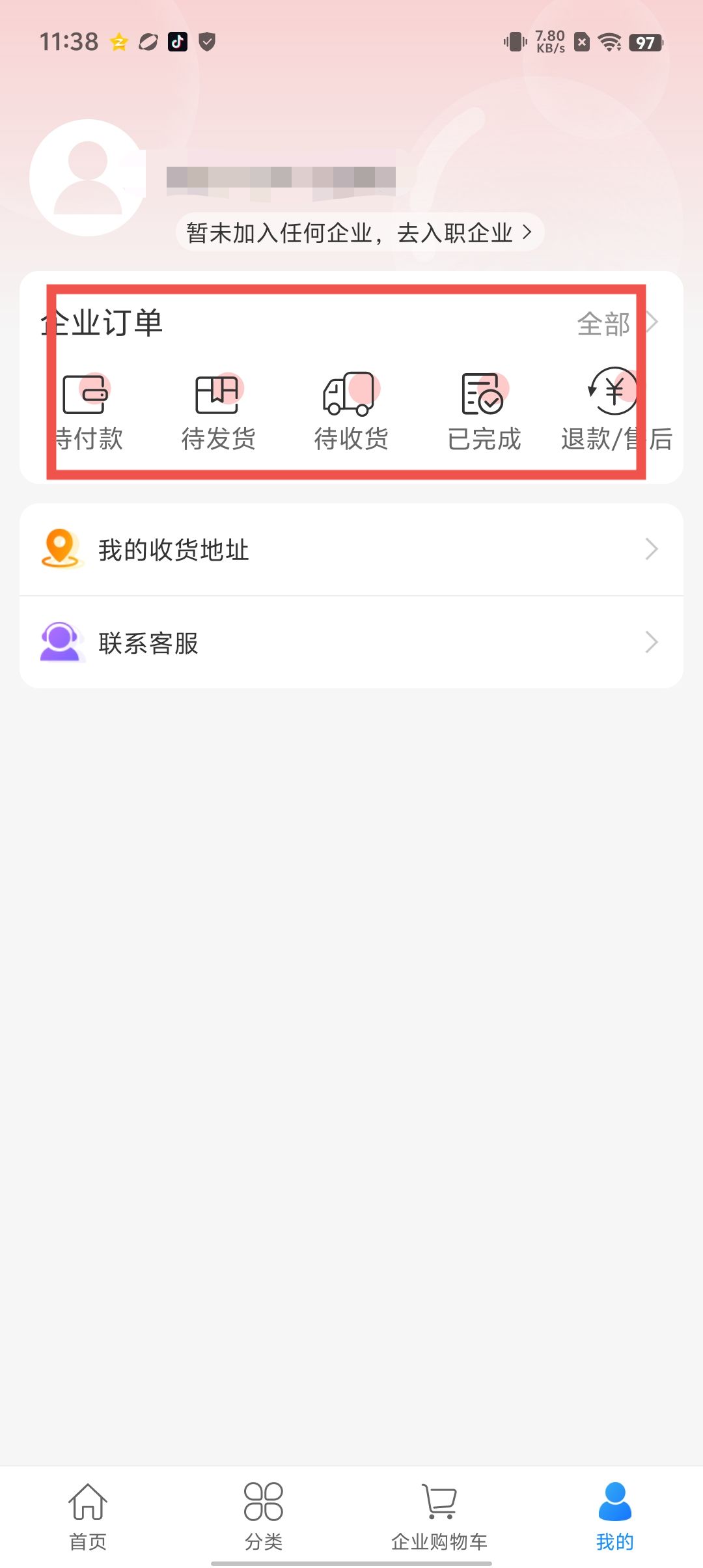The height and width of the screenshot is (1568, 703).
Task: Open the 企业购物车 cart tab
Action: click(x=439, y=1516)
